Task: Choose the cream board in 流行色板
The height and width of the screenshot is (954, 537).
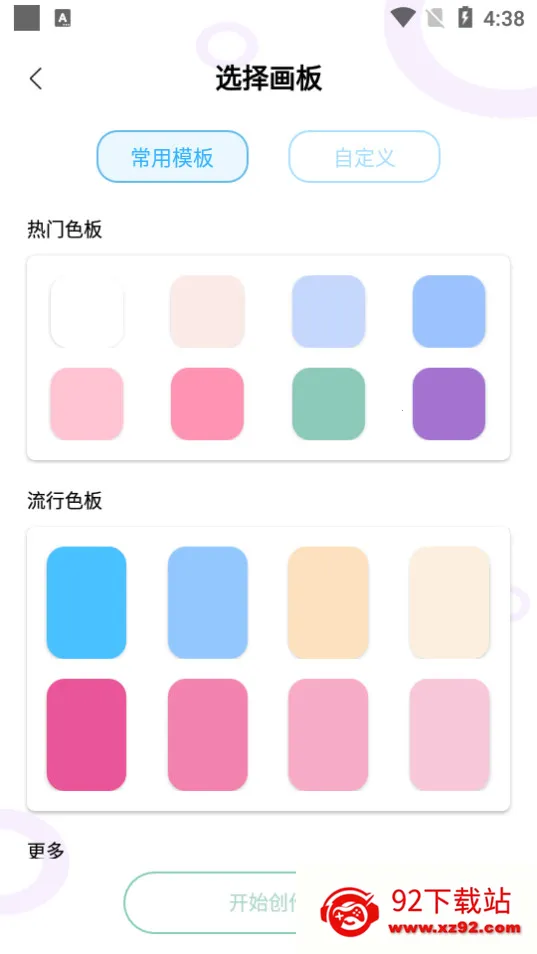Action: 449,602
